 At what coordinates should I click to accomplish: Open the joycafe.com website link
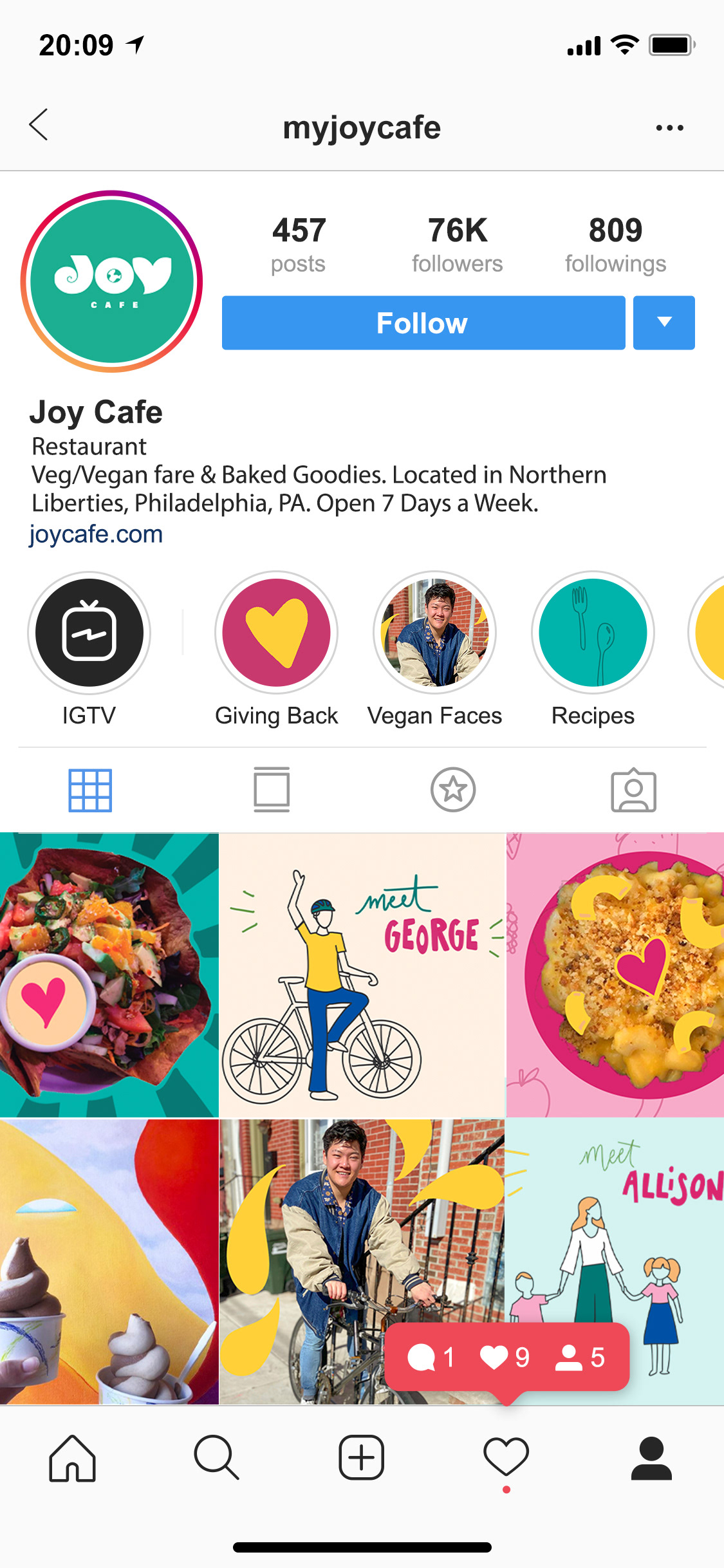tap(96, 534)
